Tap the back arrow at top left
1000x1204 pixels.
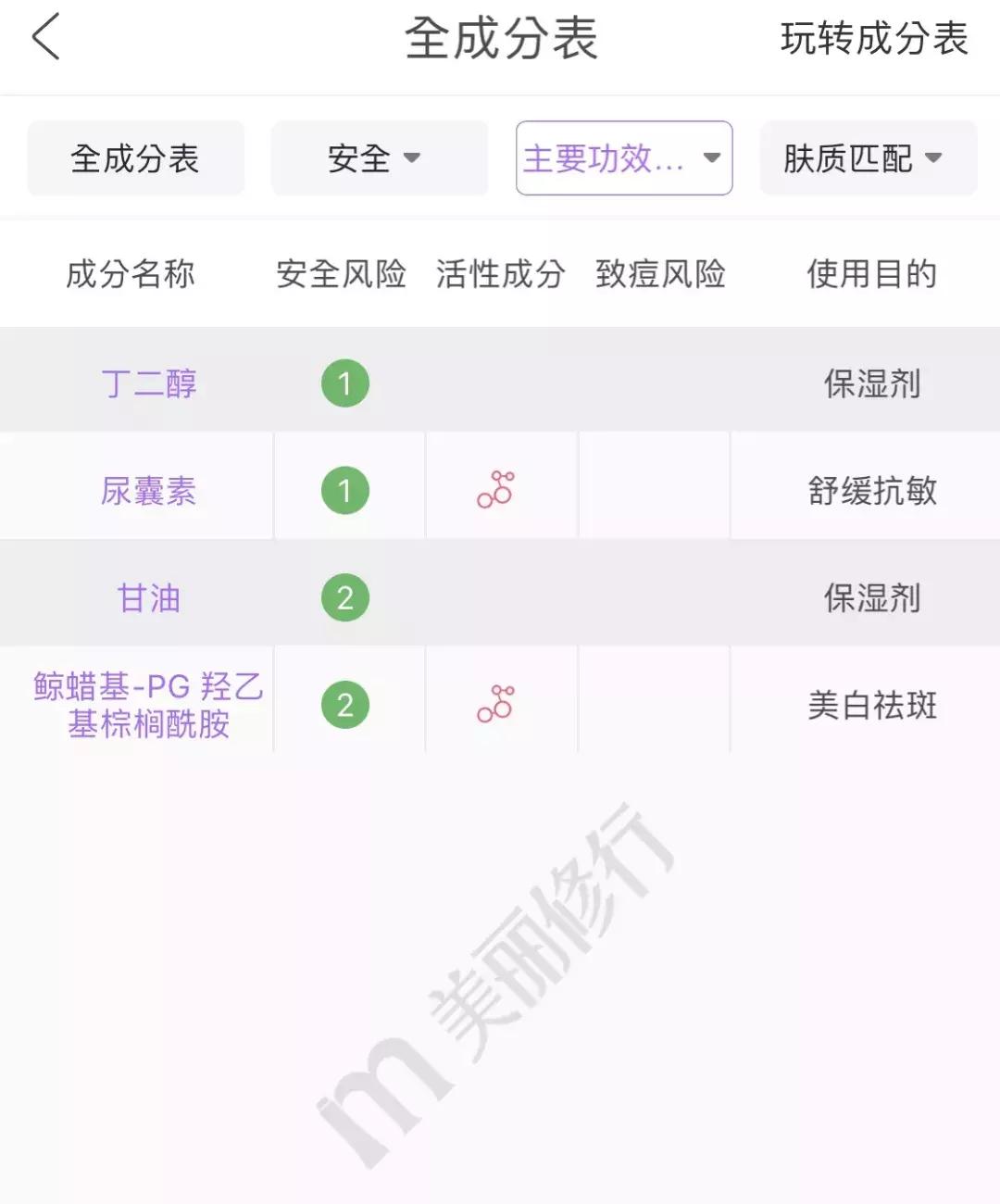pyautogui.click(x=45, y=41)
